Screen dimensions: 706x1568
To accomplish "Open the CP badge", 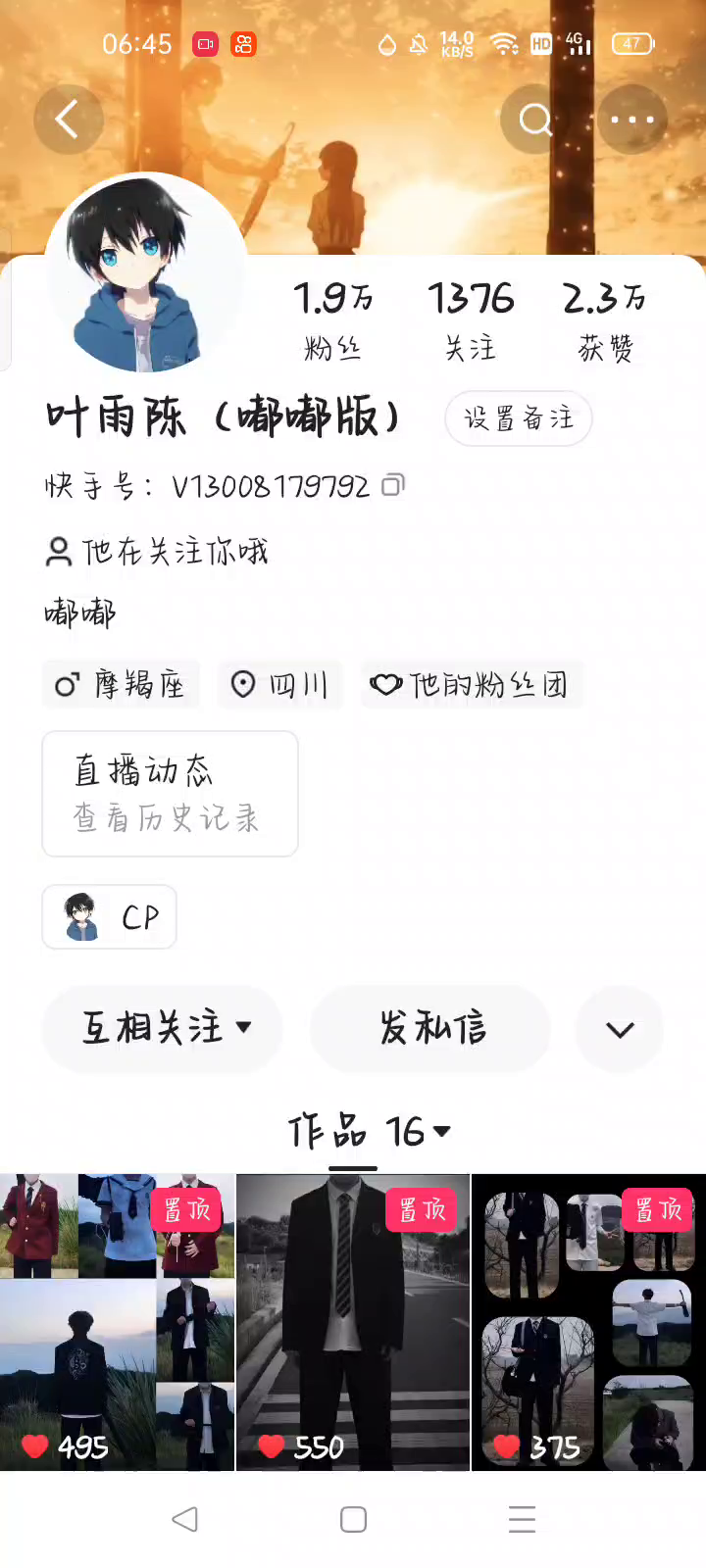I will (x=110, y=917).
